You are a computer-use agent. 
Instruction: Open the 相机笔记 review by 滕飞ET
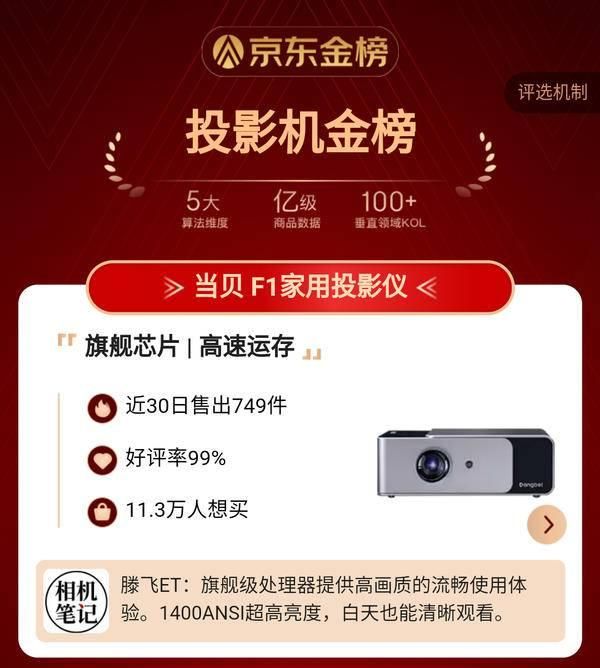coord(300,600)
